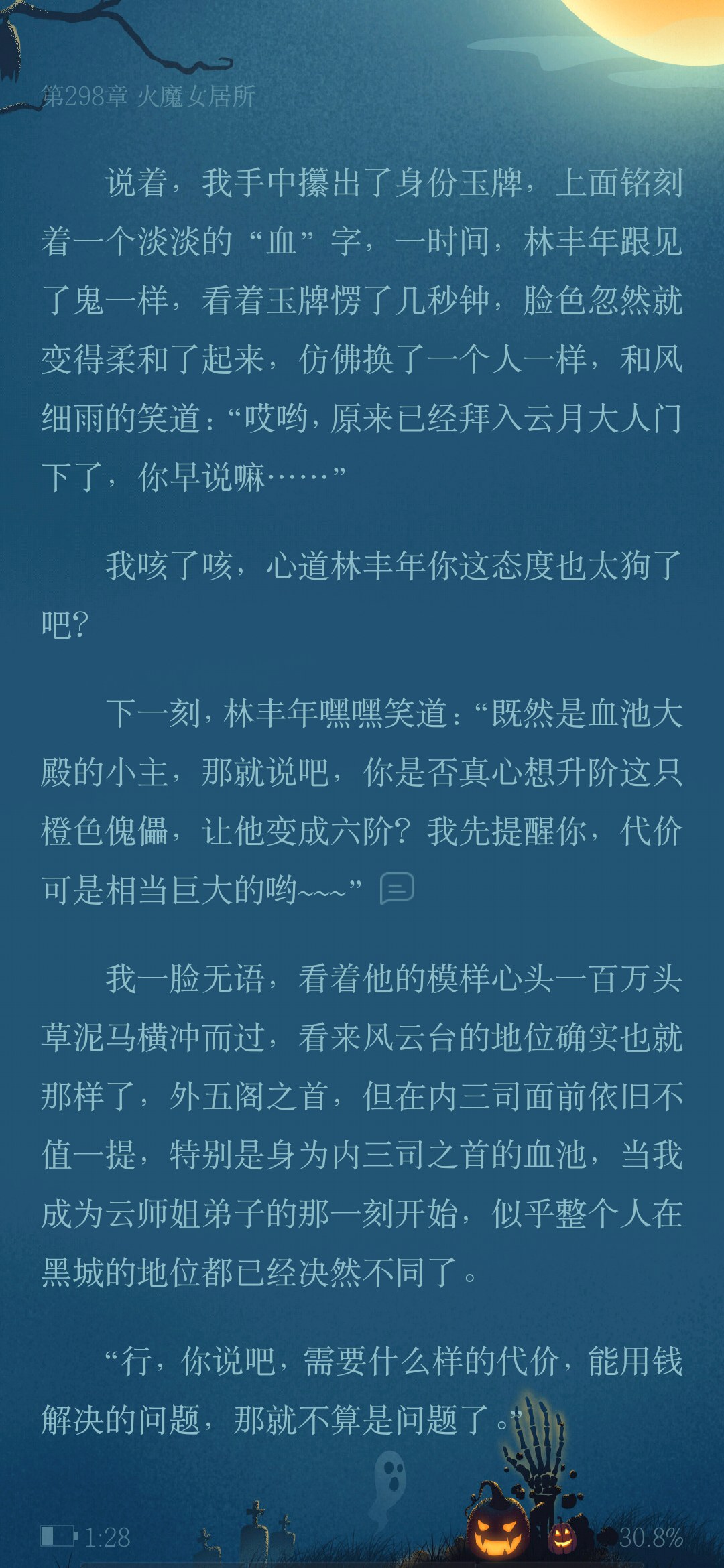Open the paragraph comment bubble icon
The height and width of the screenshot is (1568, 724).
pos(397,889)
